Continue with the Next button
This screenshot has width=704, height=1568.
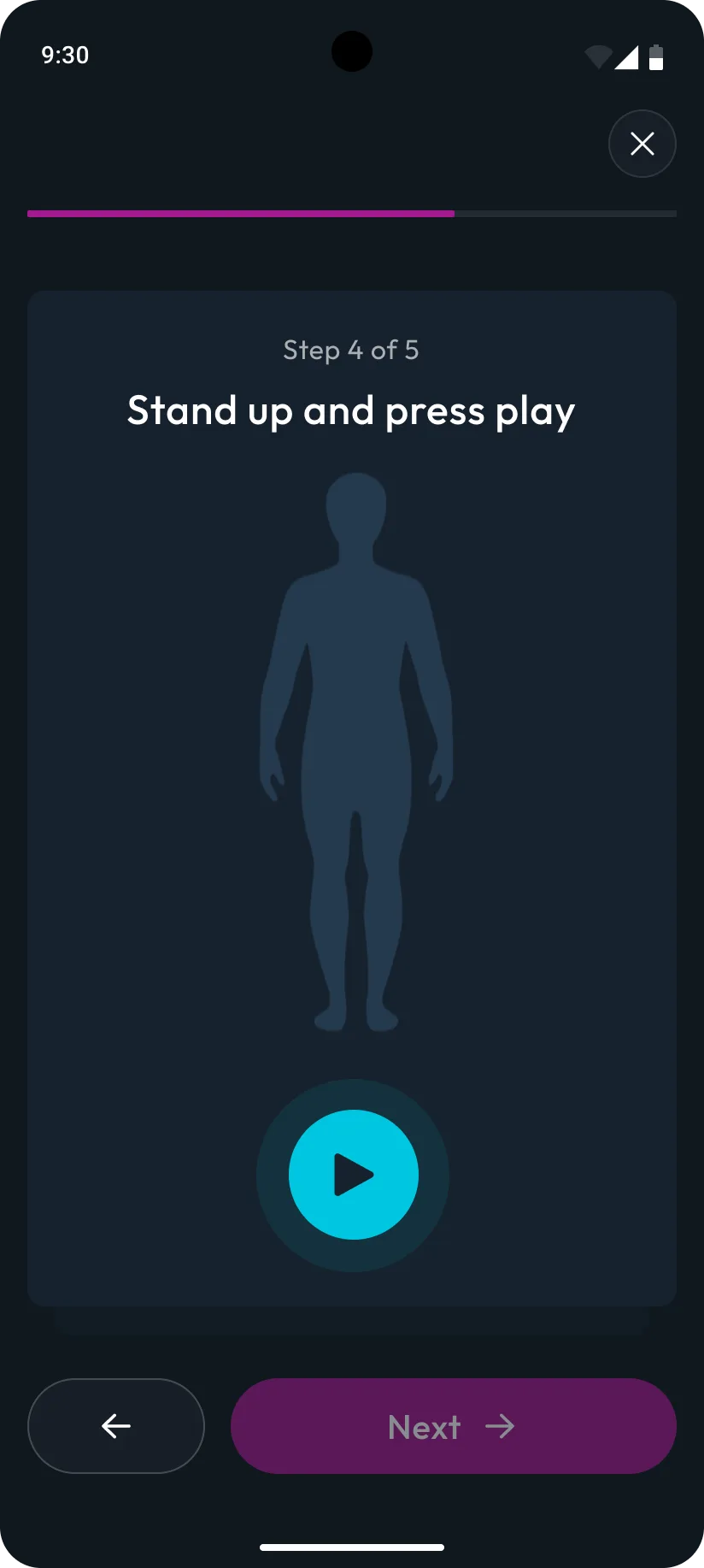454,1426
